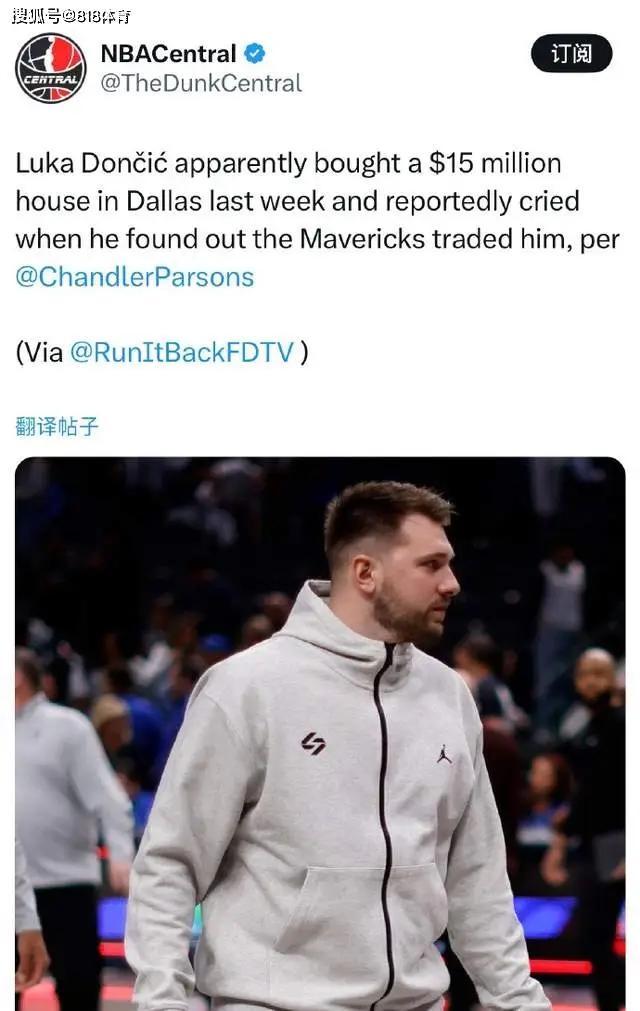The image size is (640, 1011).
Task: Open the @ChandlerParsons mention link
Action: coord(134,277)
